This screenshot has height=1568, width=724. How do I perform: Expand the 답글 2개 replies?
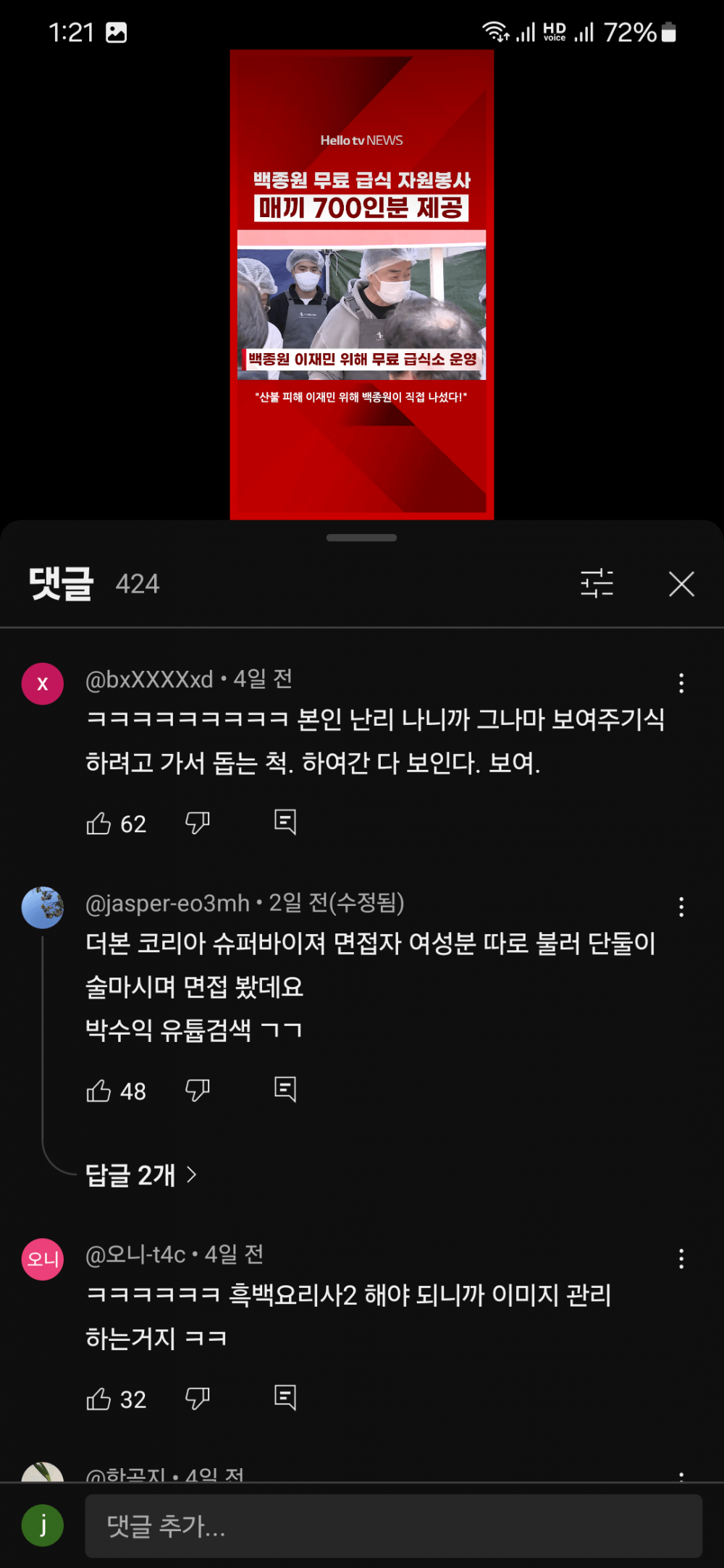141,1175
